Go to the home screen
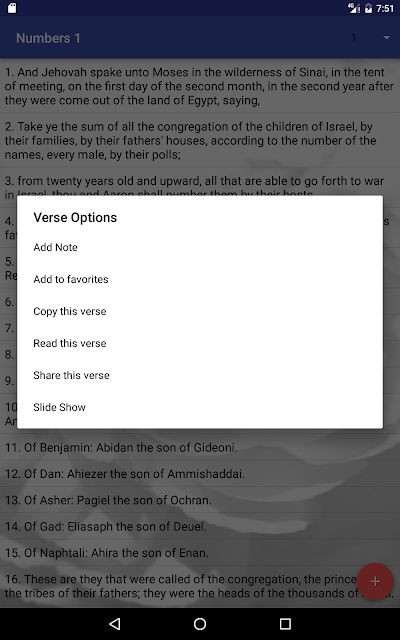This screenshot has height=640, width=400. (200, 623)
